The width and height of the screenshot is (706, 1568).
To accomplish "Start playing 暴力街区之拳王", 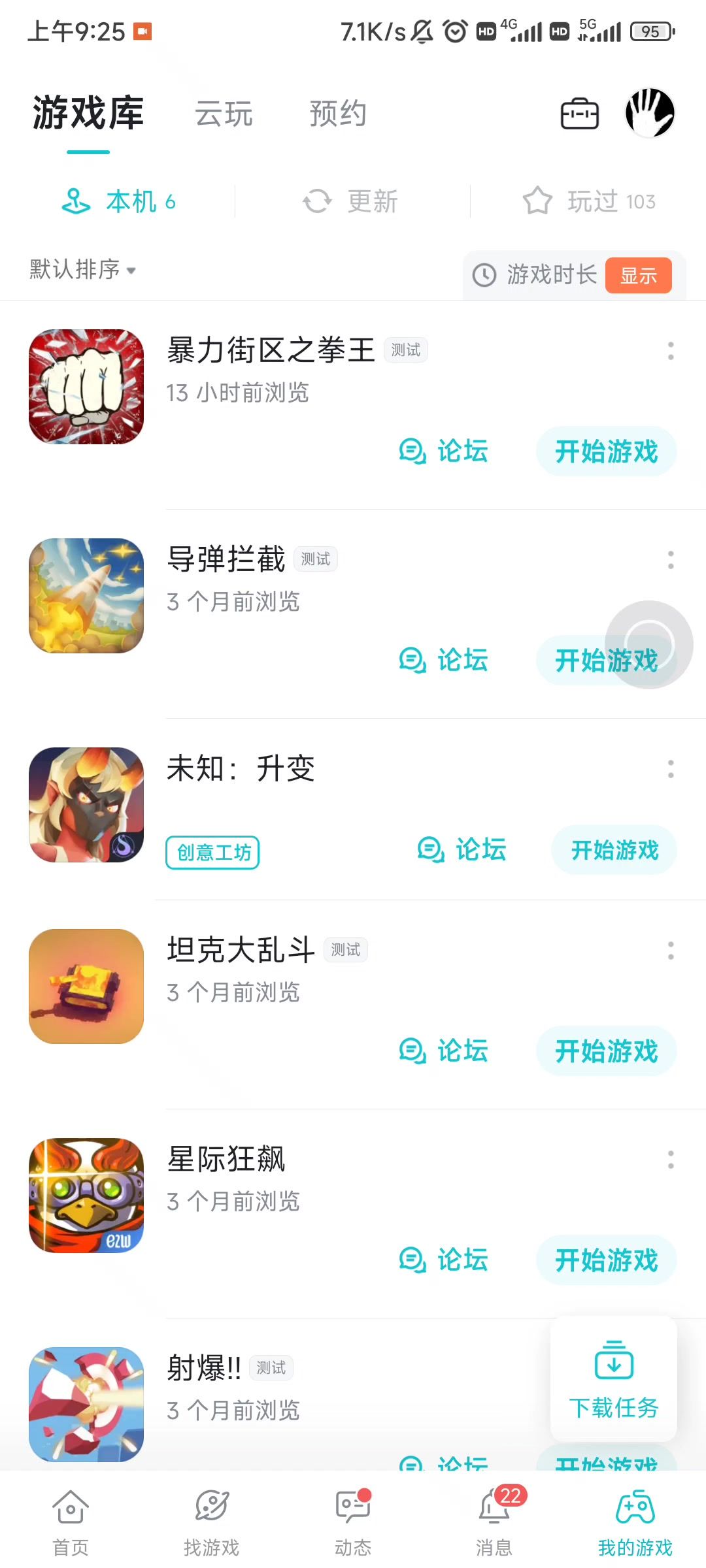I will click(606, 451).
